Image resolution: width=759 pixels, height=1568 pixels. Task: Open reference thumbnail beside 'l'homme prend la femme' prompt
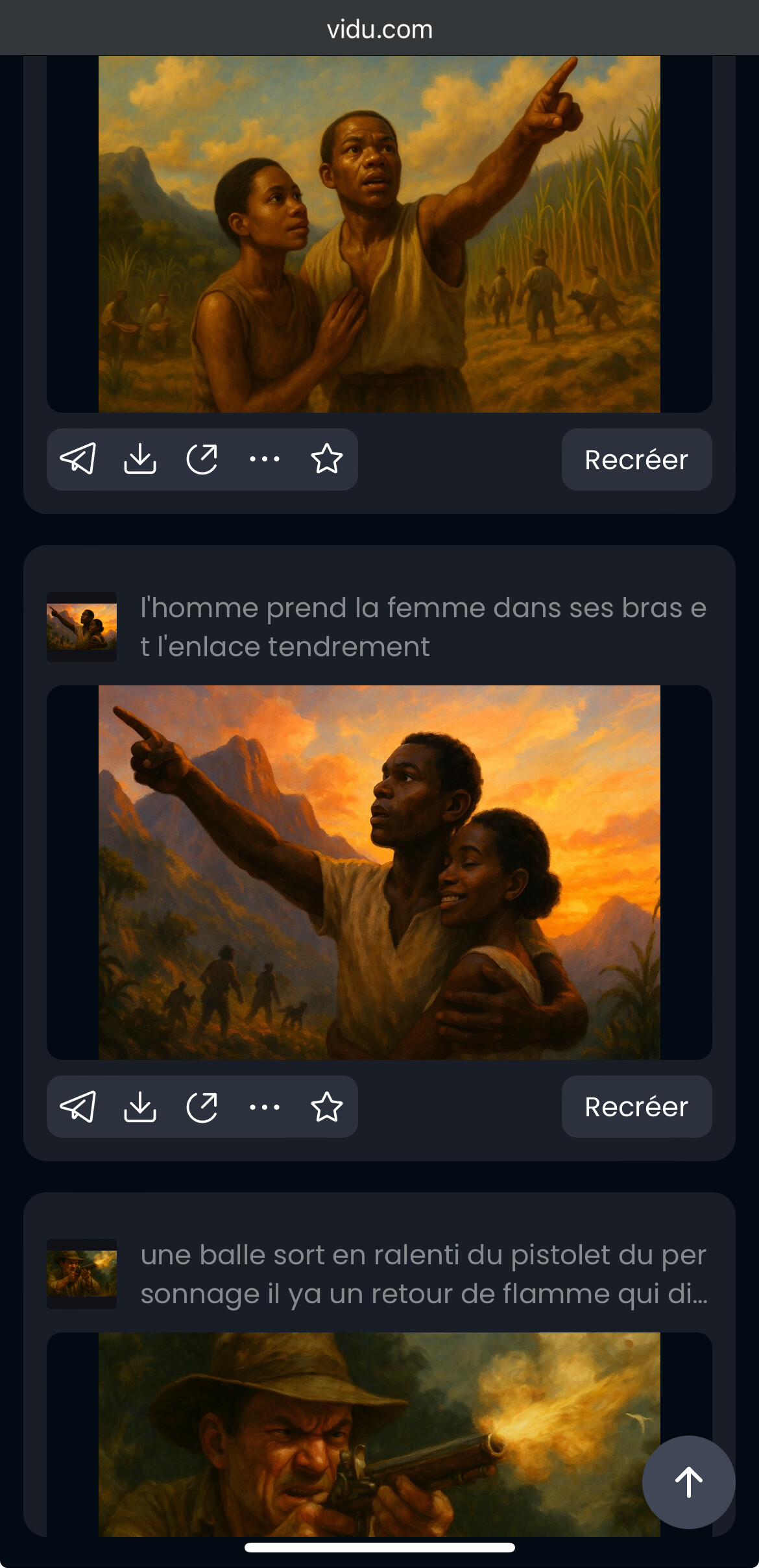[82, 627]
